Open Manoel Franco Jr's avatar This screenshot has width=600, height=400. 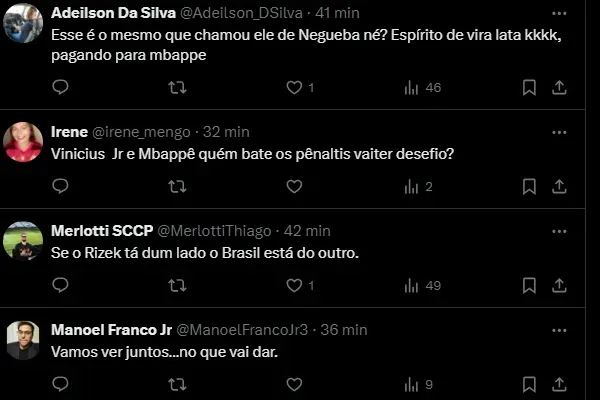click(x=23, y=340)
